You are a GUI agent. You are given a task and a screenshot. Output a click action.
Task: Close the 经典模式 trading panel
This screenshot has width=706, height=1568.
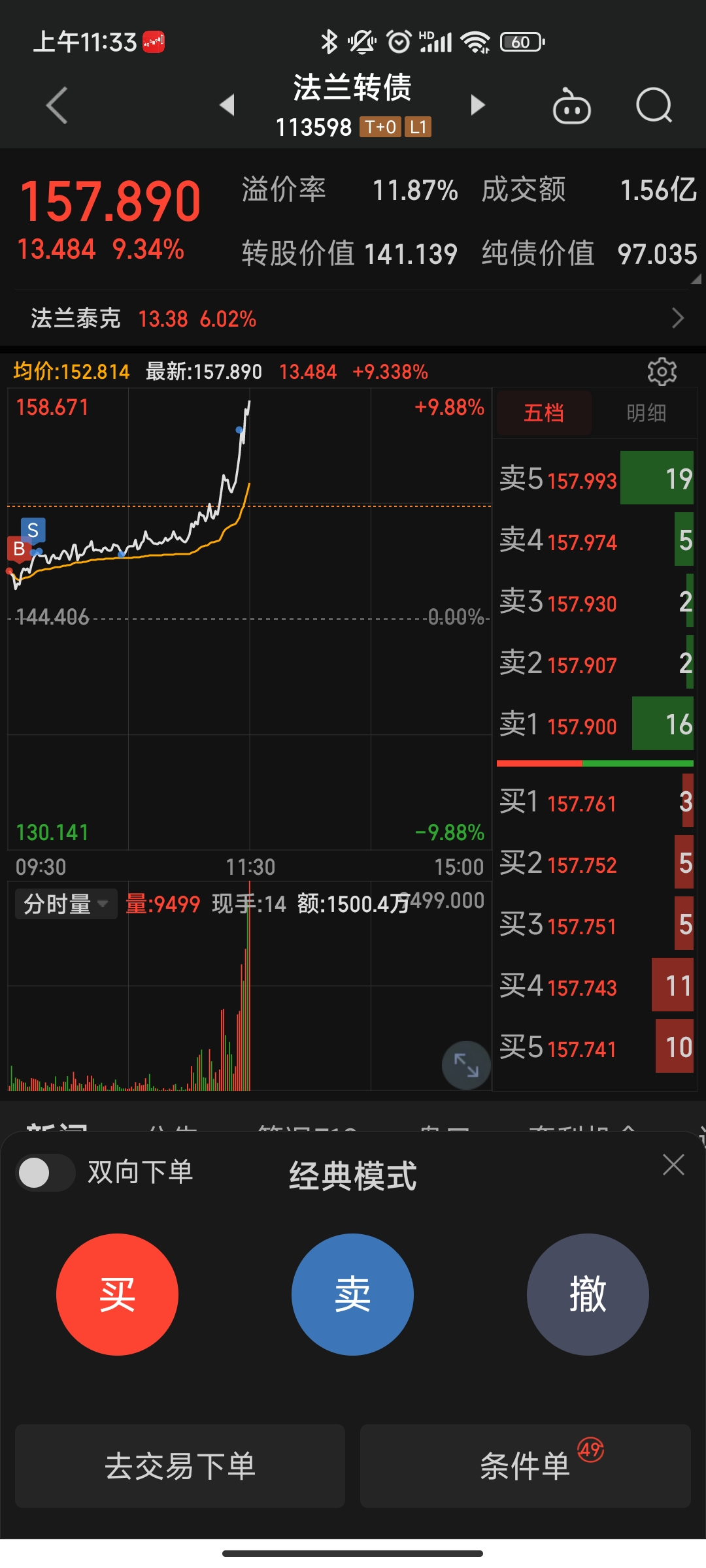673,1165
